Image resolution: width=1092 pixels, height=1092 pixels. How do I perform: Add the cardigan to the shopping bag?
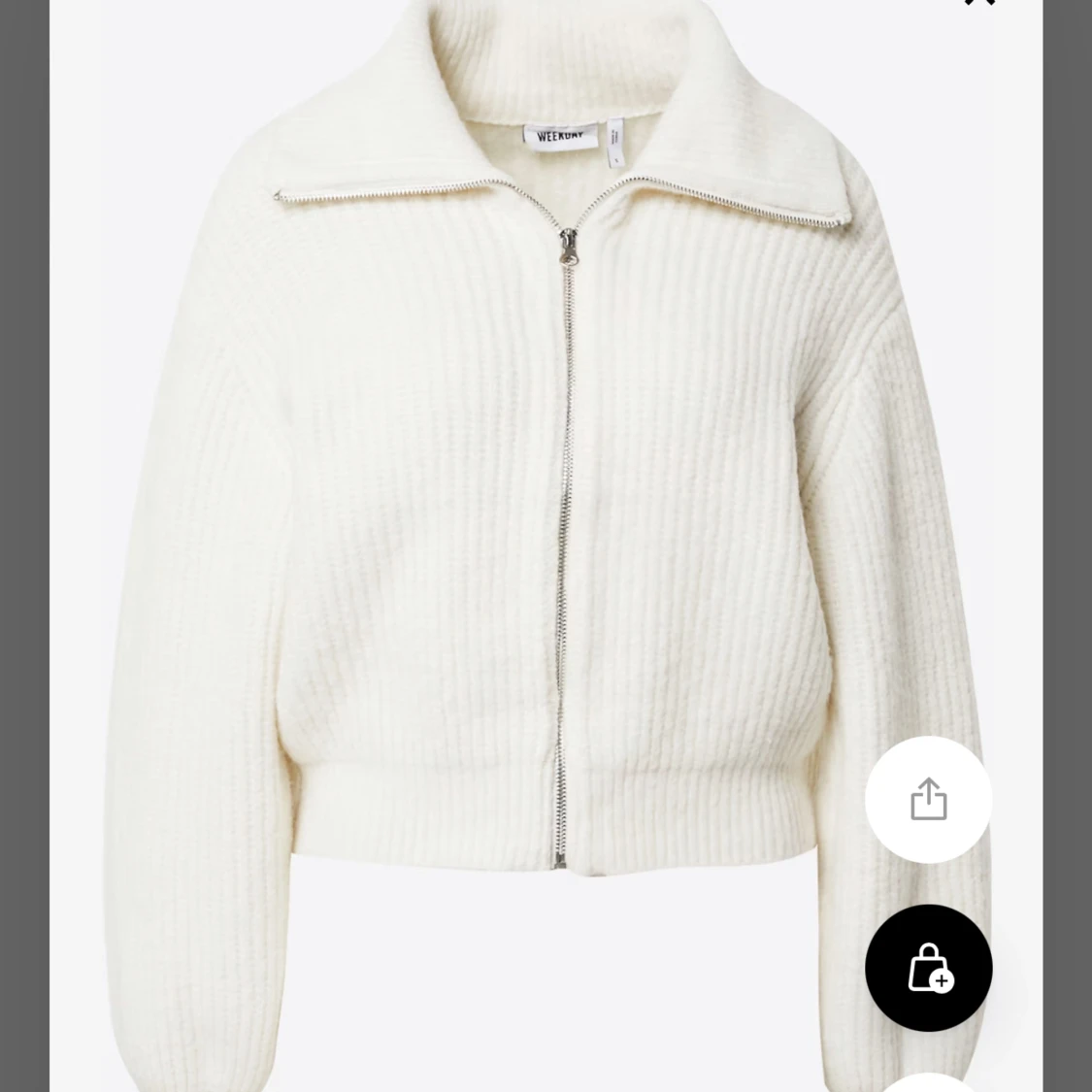(x=928, y=968)
